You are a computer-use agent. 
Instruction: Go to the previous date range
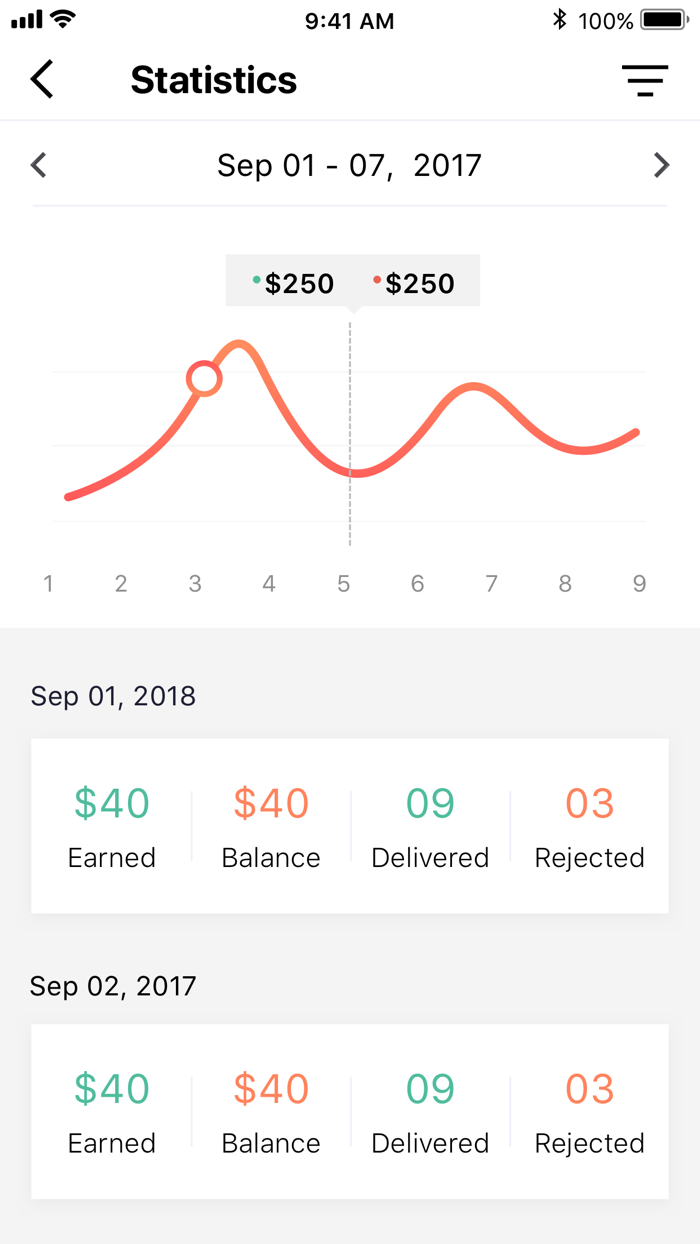pyautogui.click(x=39, y=165)
